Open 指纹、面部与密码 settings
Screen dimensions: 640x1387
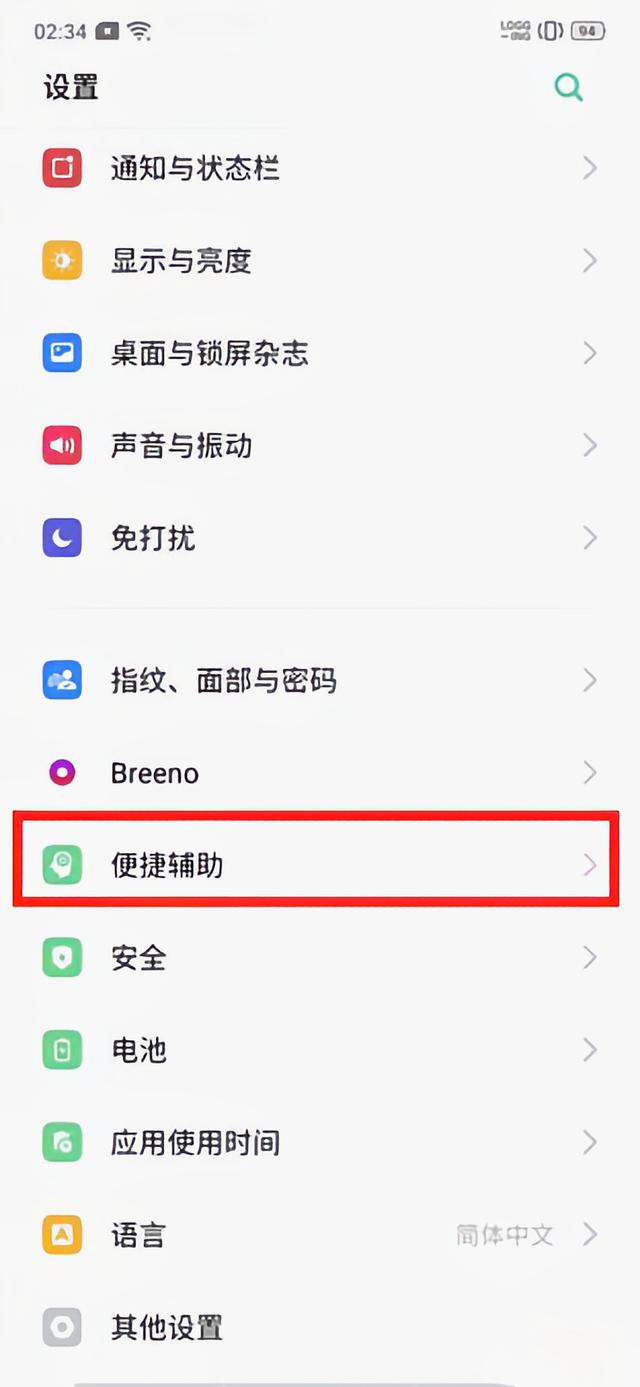coord(320,681)
